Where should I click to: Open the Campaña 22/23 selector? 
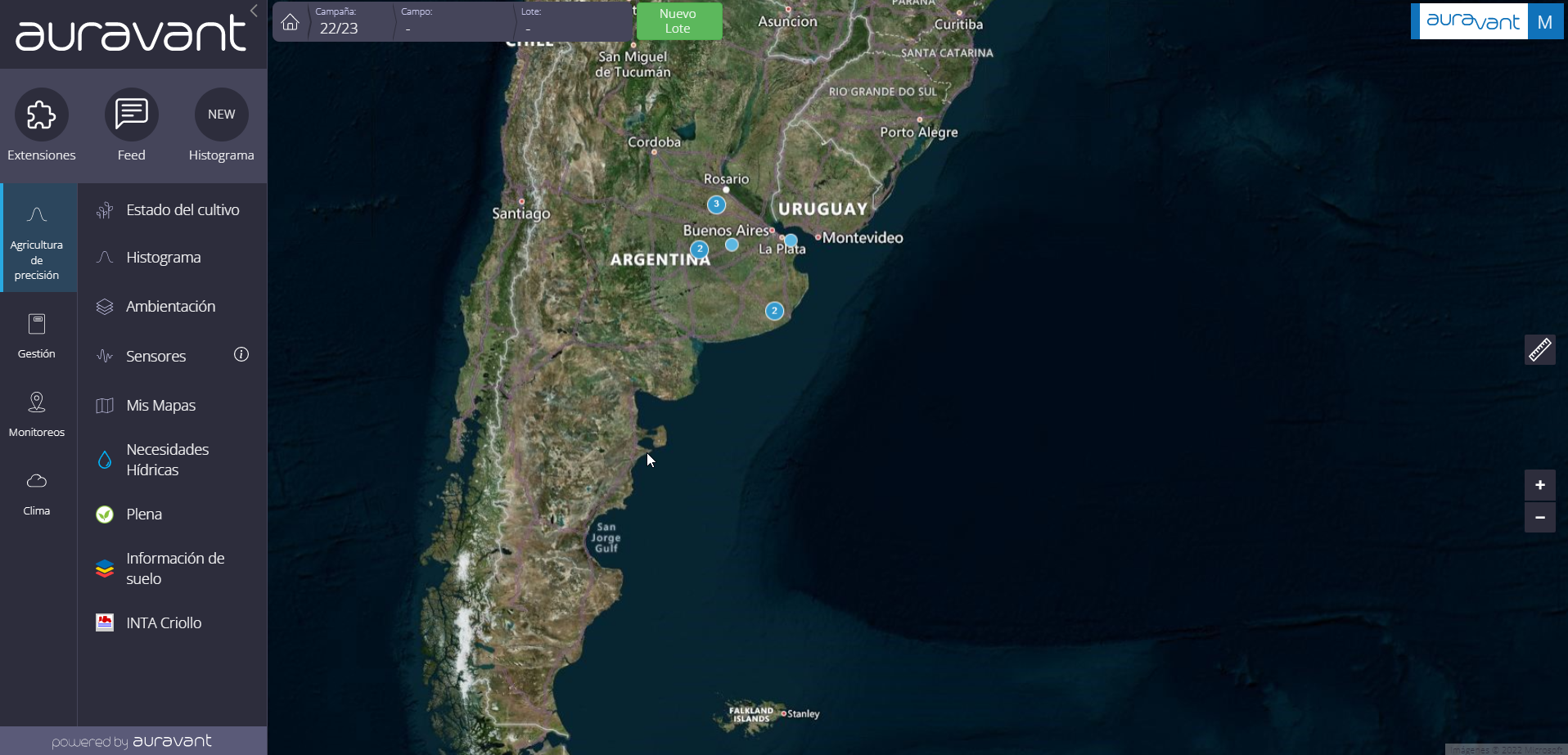click(x=350, y=22)
